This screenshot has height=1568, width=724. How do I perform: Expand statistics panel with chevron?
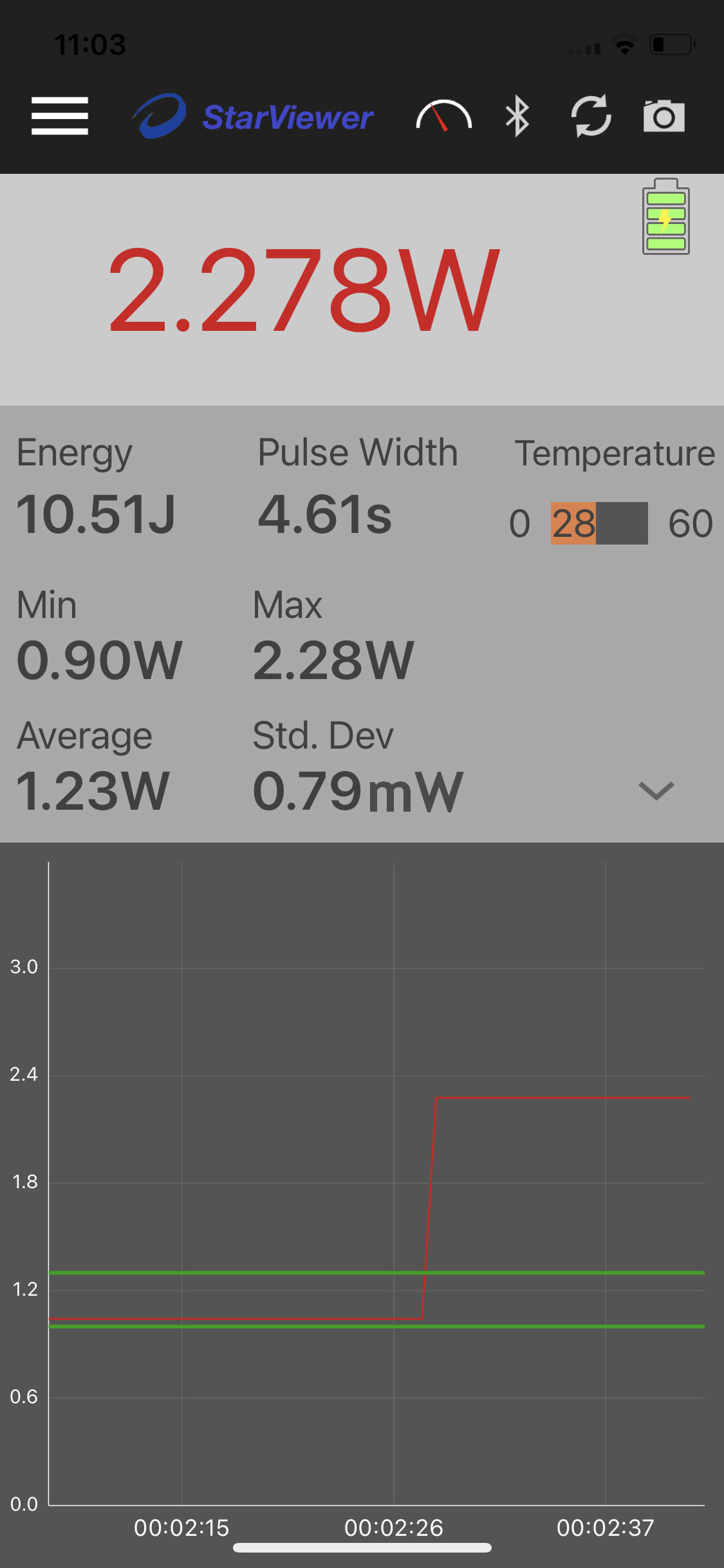coord(656,790)
